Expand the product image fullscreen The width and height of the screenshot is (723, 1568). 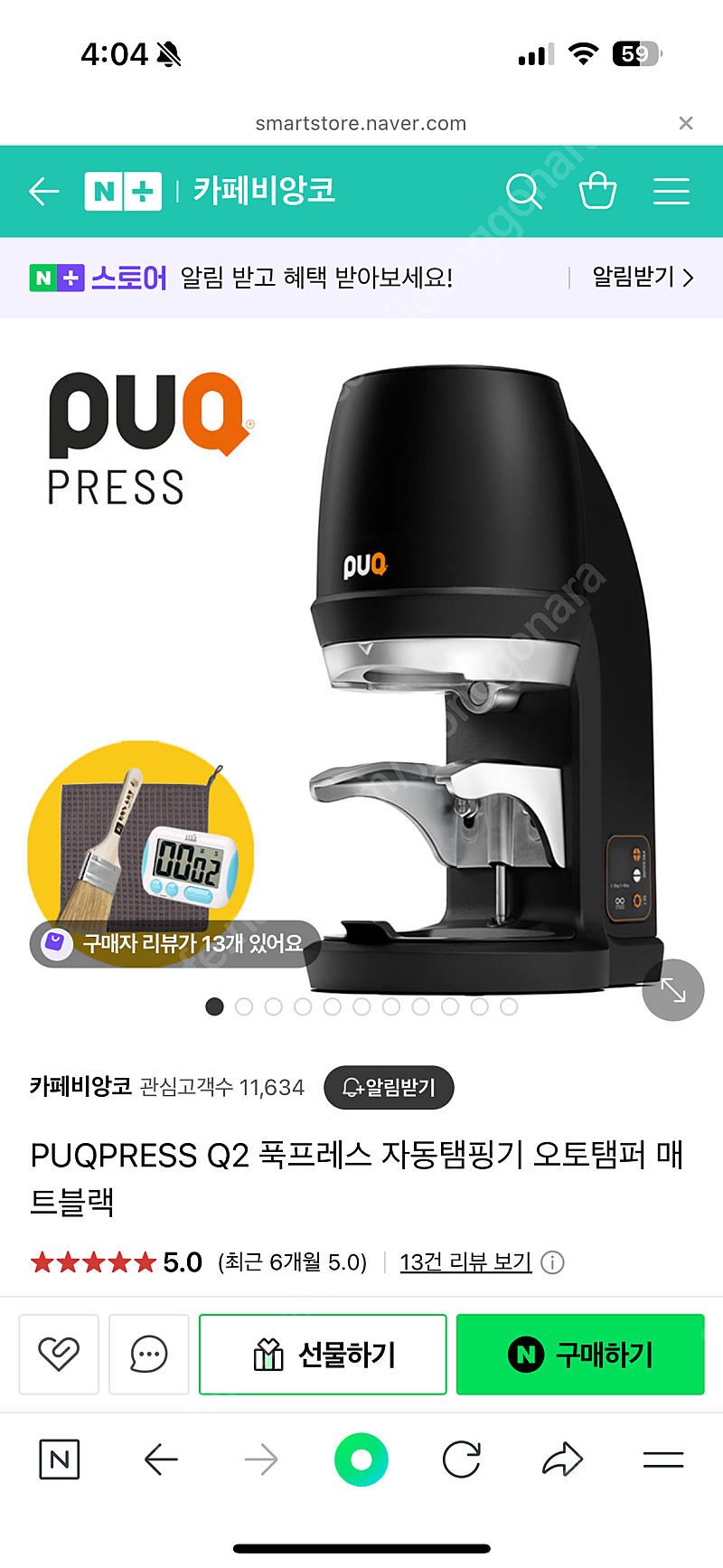point(673,990)
